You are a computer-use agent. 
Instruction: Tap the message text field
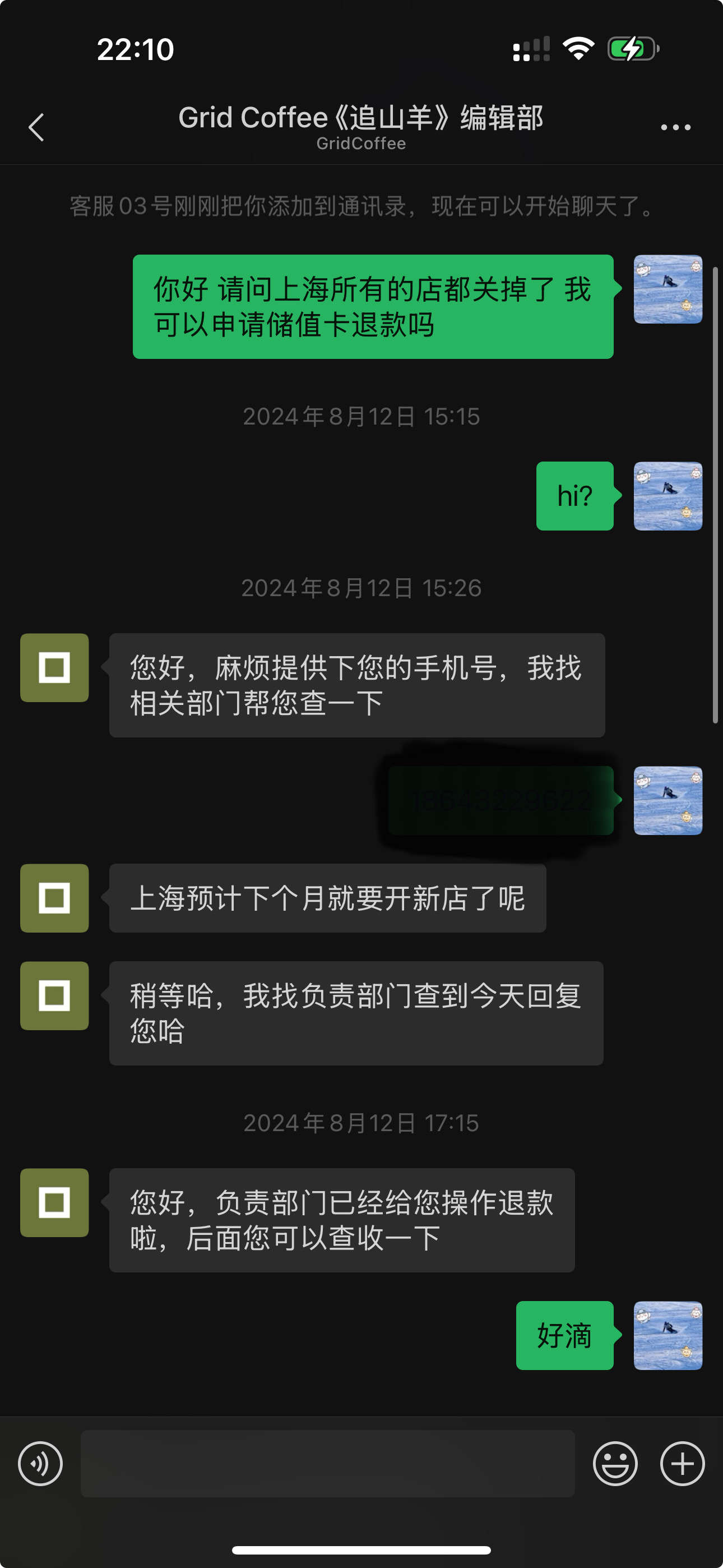point(327,1463)
